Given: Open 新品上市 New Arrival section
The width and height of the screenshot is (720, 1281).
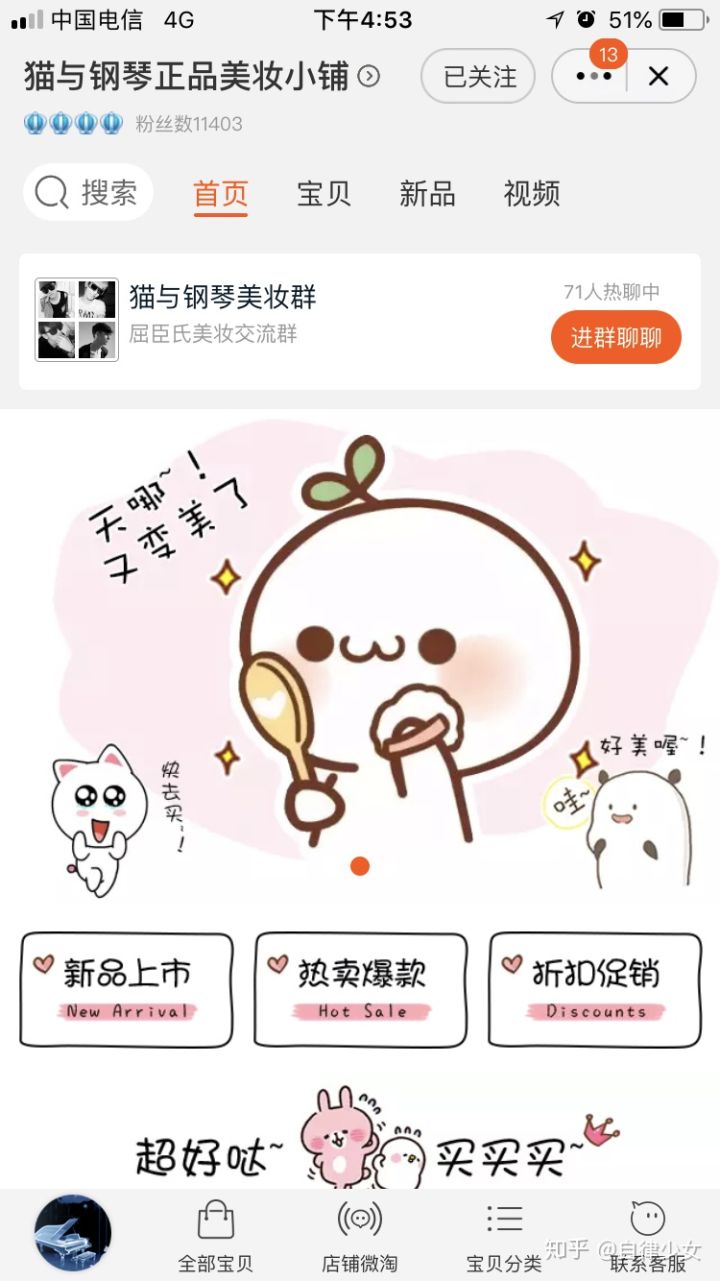Looking at the screenshot, I should (126, 990).
